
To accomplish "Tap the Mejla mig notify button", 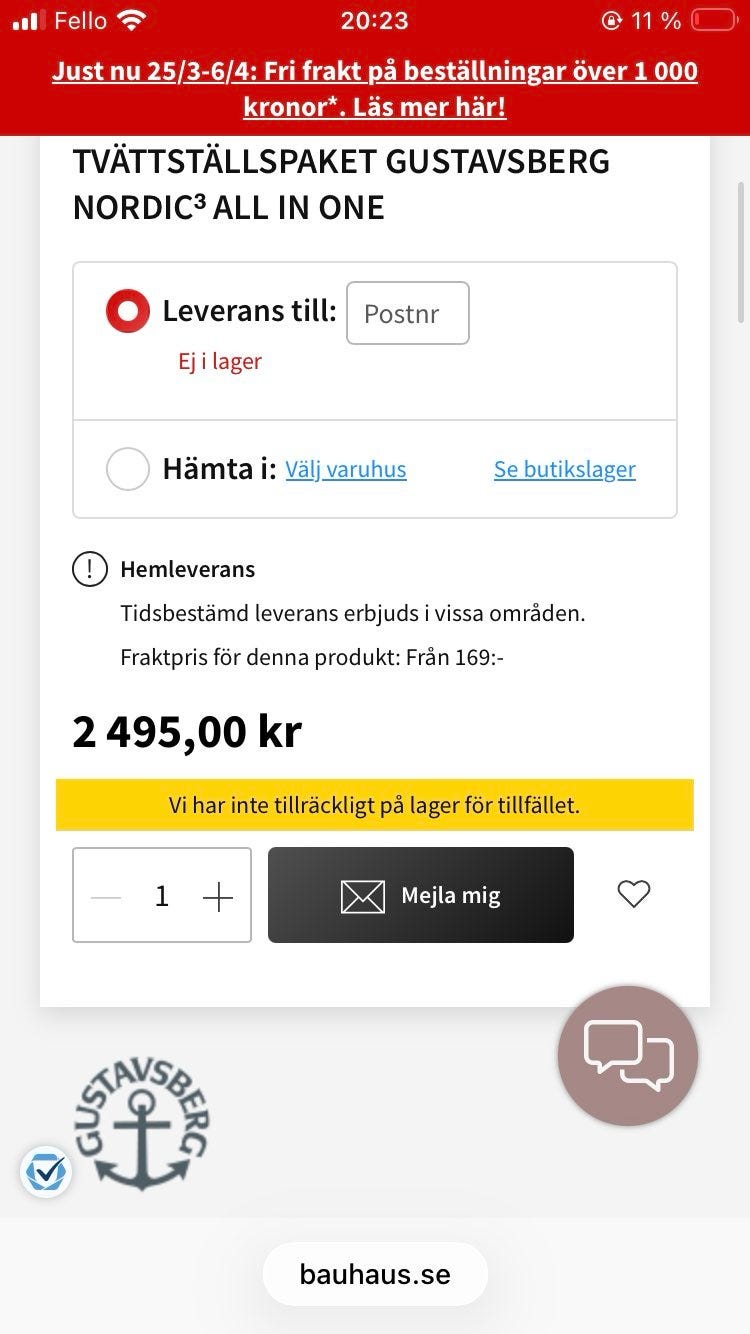I will 420,895.
